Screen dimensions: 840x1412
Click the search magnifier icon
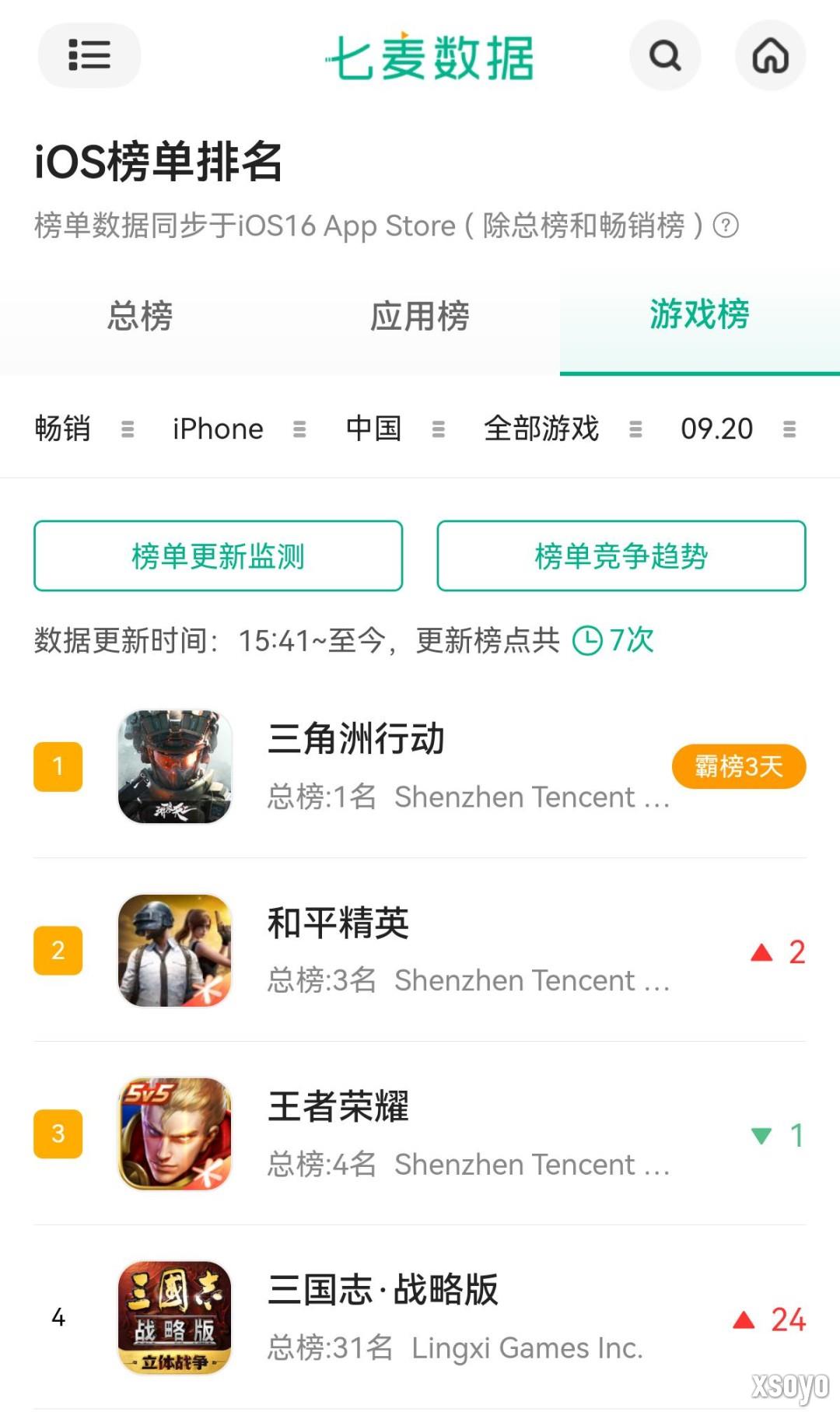(665, 55)
